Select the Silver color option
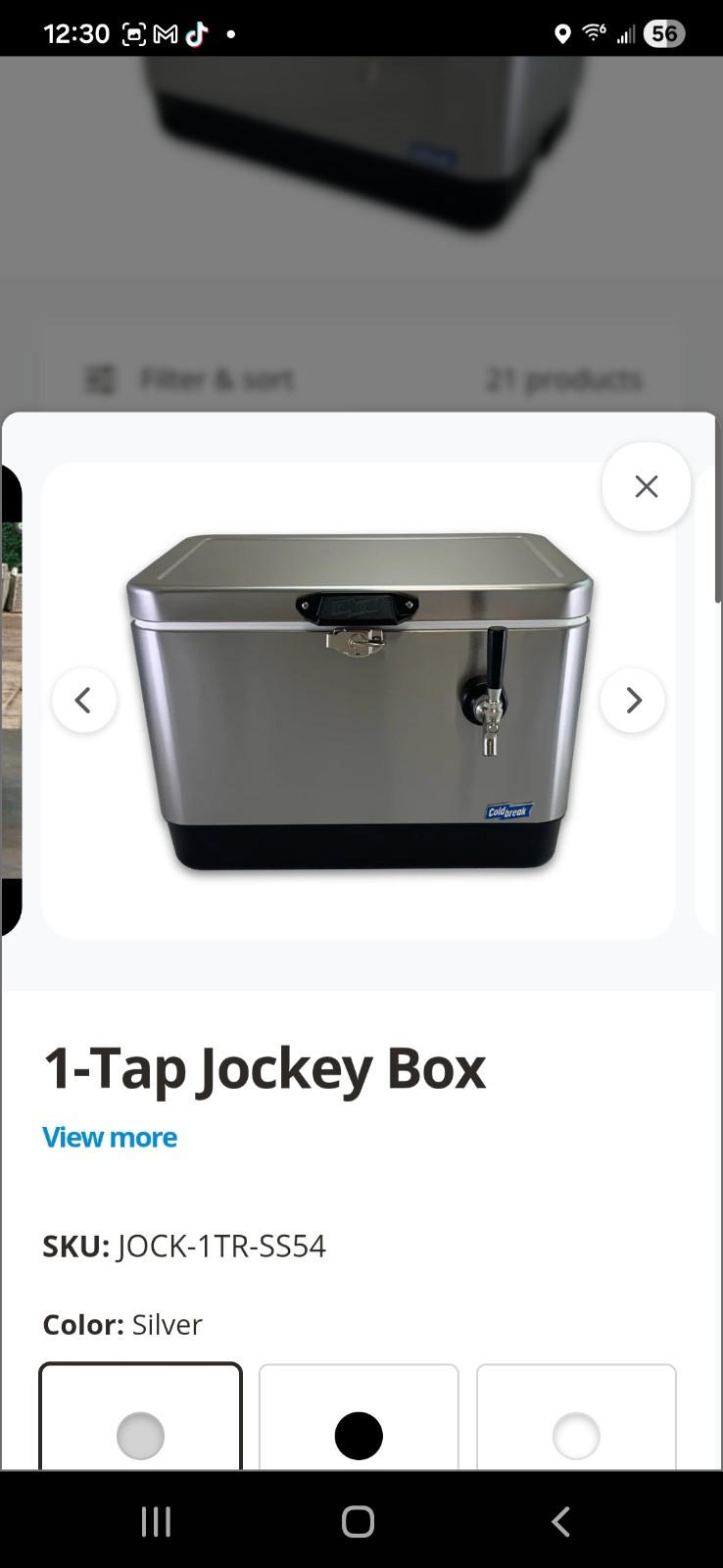 pos(140,1435)
